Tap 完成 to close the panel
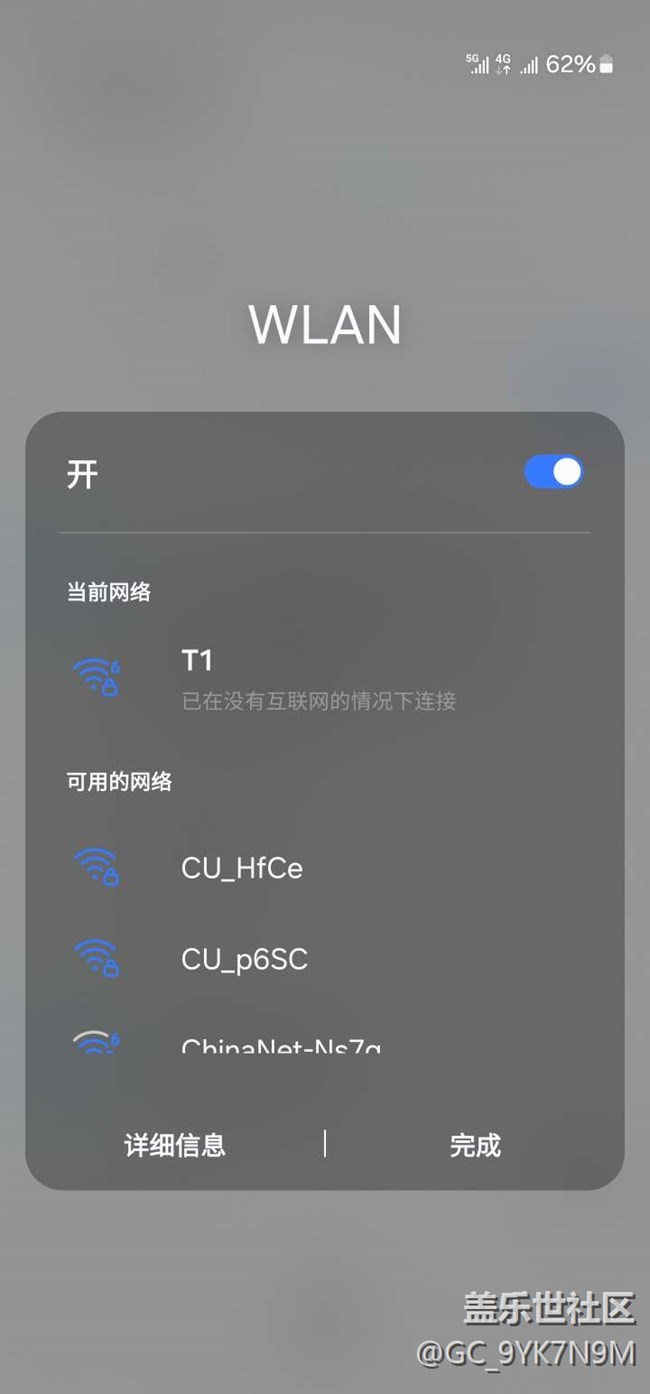This screenshot has height=1394, width=650. (475, 1145)
